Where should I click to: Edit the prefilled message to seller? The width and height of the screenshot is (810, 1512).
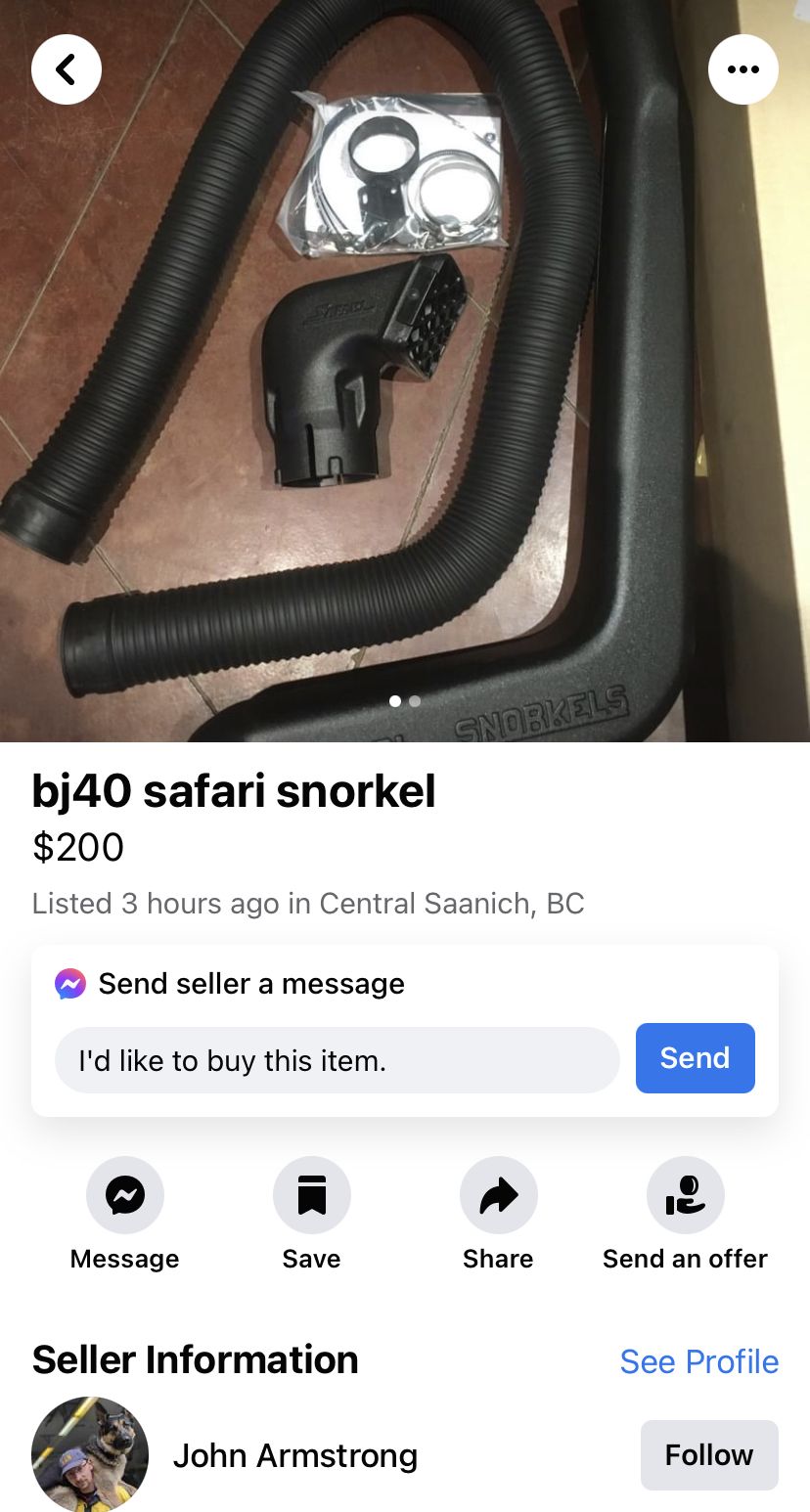[337, 1060]
